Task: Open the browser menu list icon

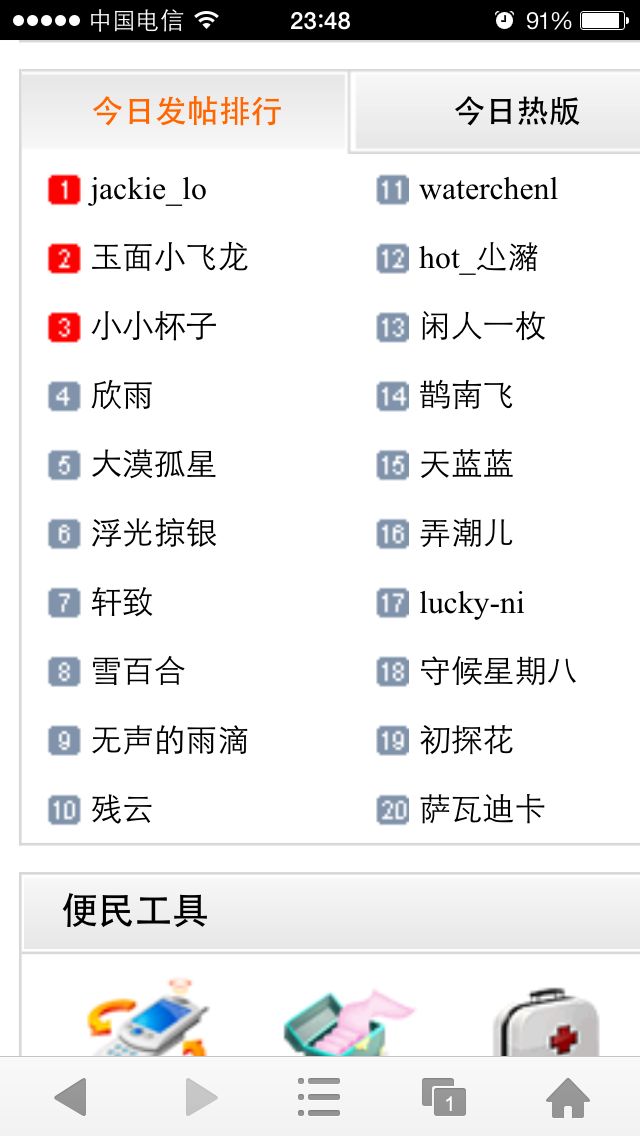Action: click(319, 1097)
